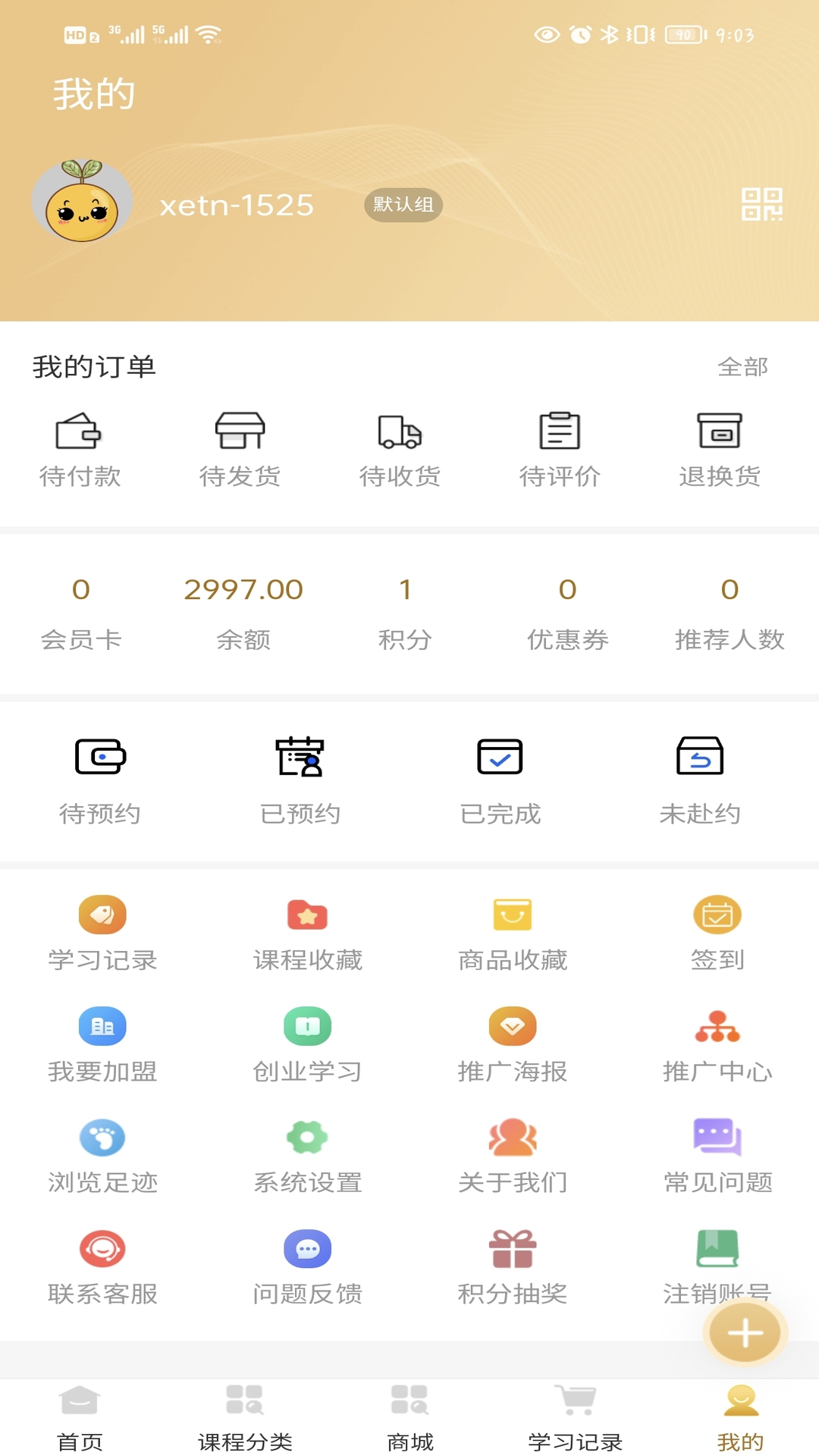
Task: Open the 签到 daily check-in
Action: tap(718, 933)
